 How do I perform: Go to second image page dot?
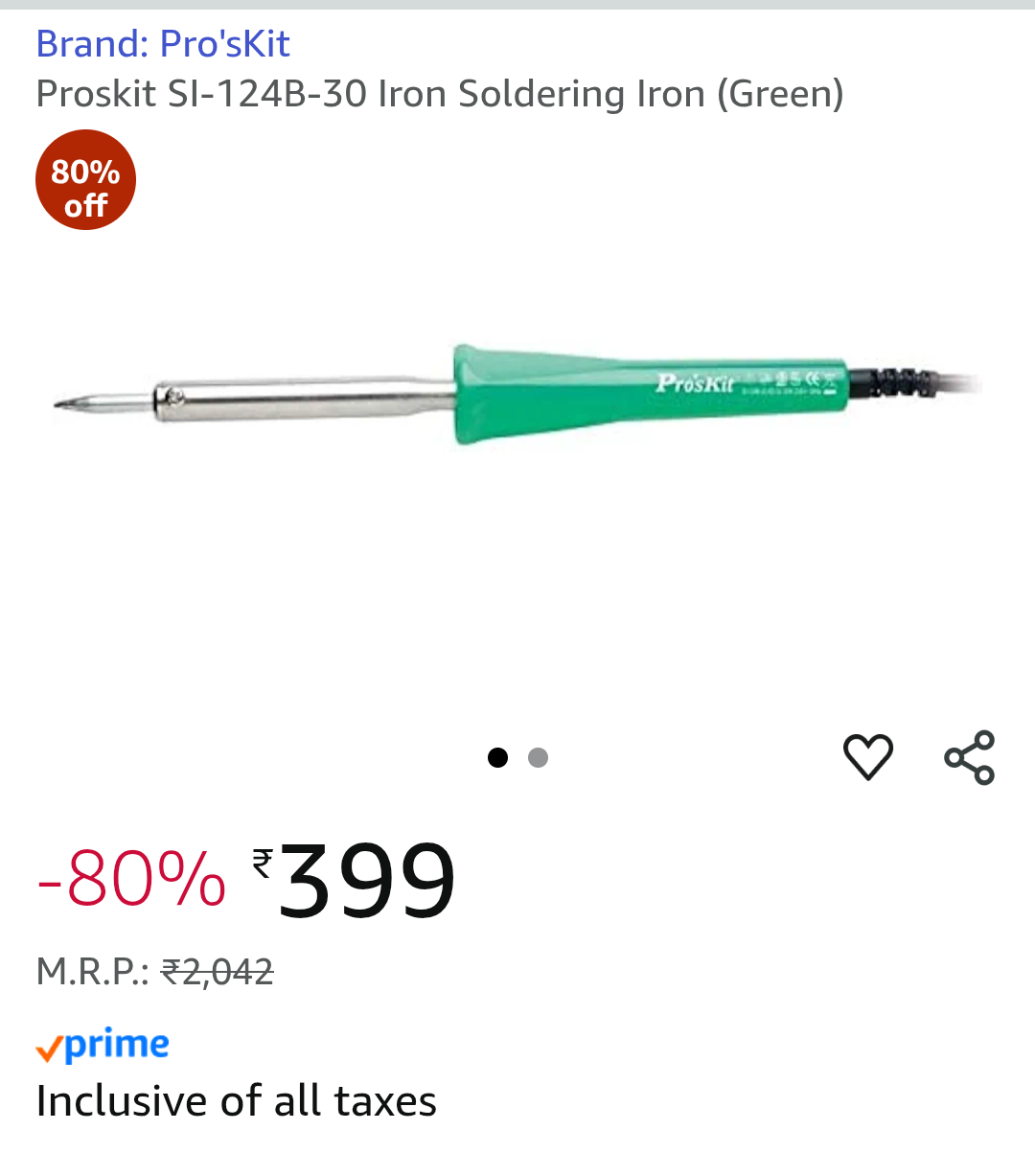[539, 758]
